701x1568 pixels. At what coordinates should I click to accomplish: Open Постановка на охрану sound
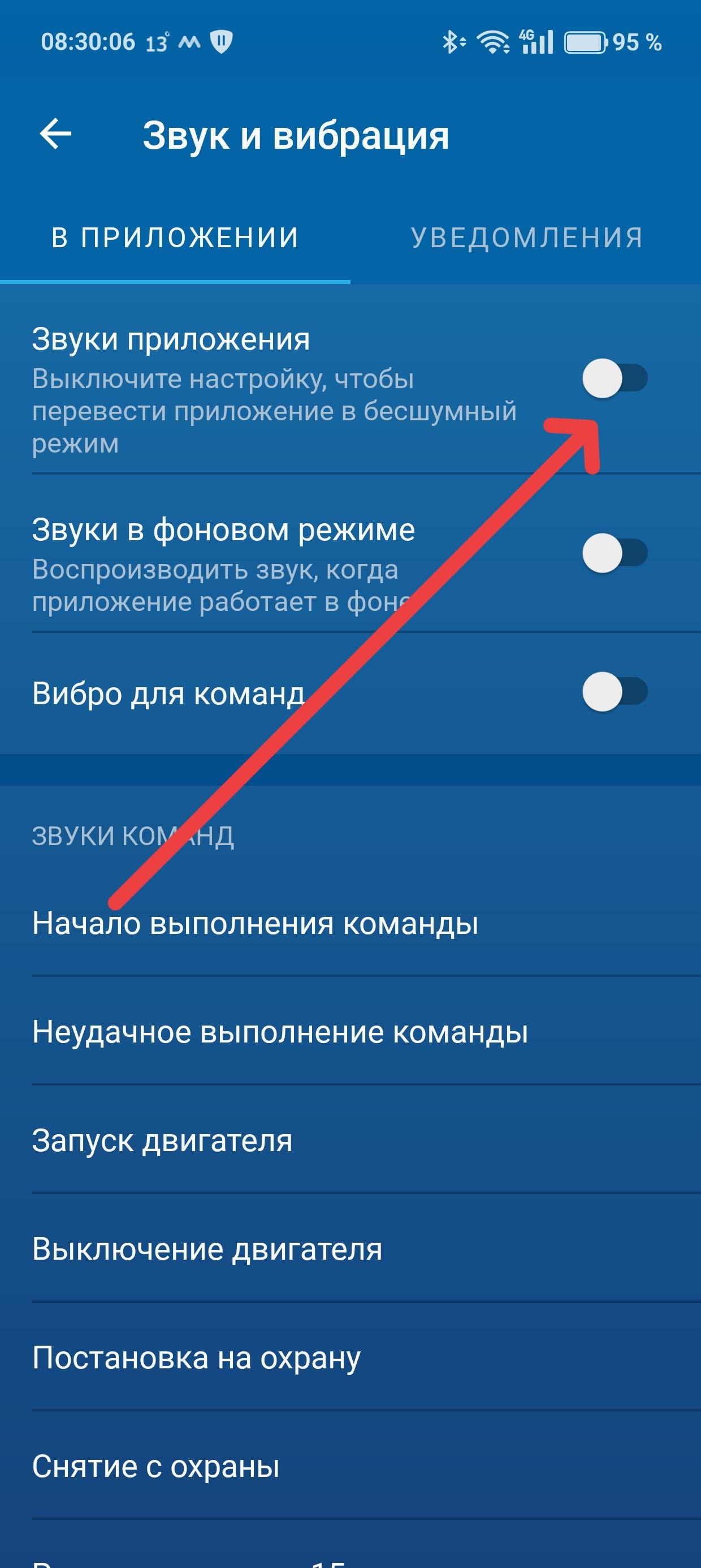[197, 1358]
